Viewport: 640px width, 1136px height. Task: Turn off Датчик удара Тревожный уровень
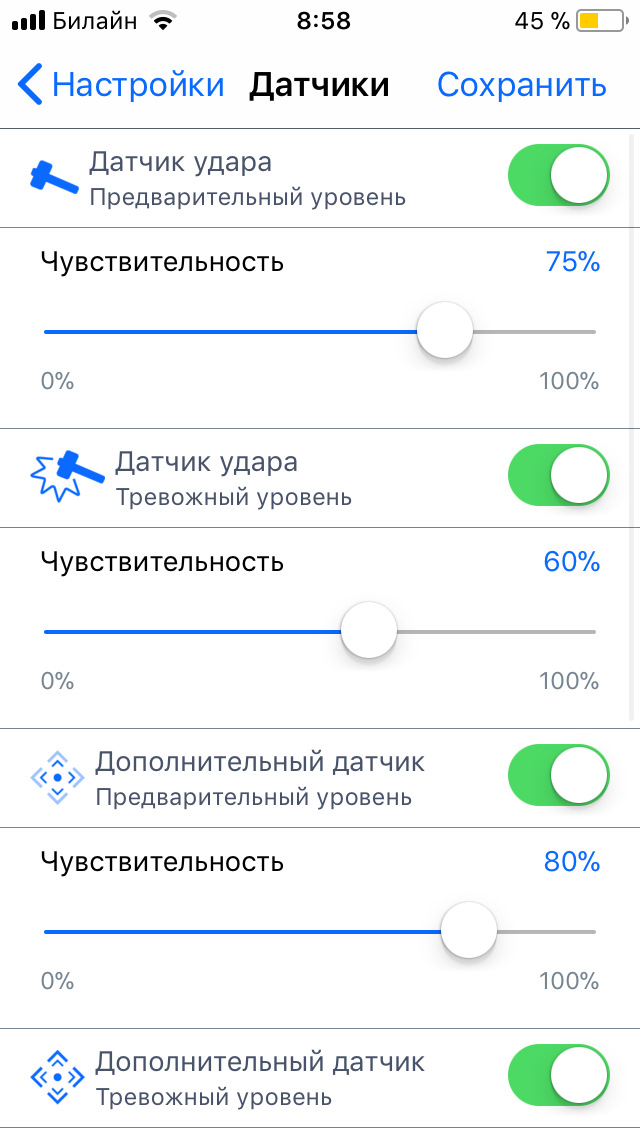[x=558, y=476]
